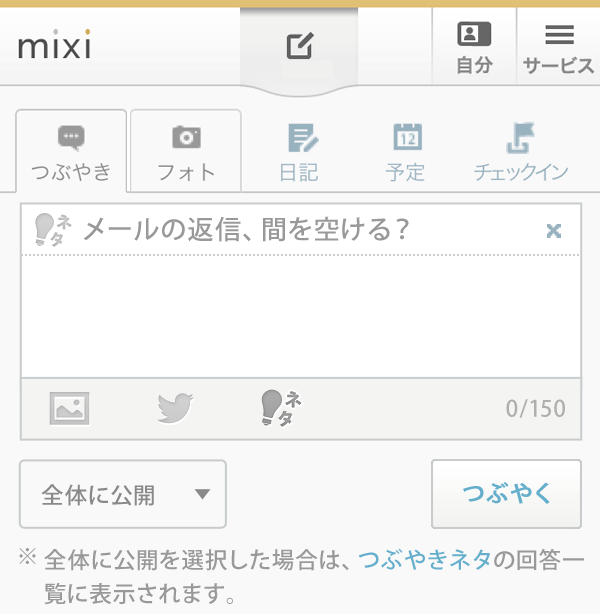Pick a topic with the ネタ lightbulb icon

click(x=280, y=408)
